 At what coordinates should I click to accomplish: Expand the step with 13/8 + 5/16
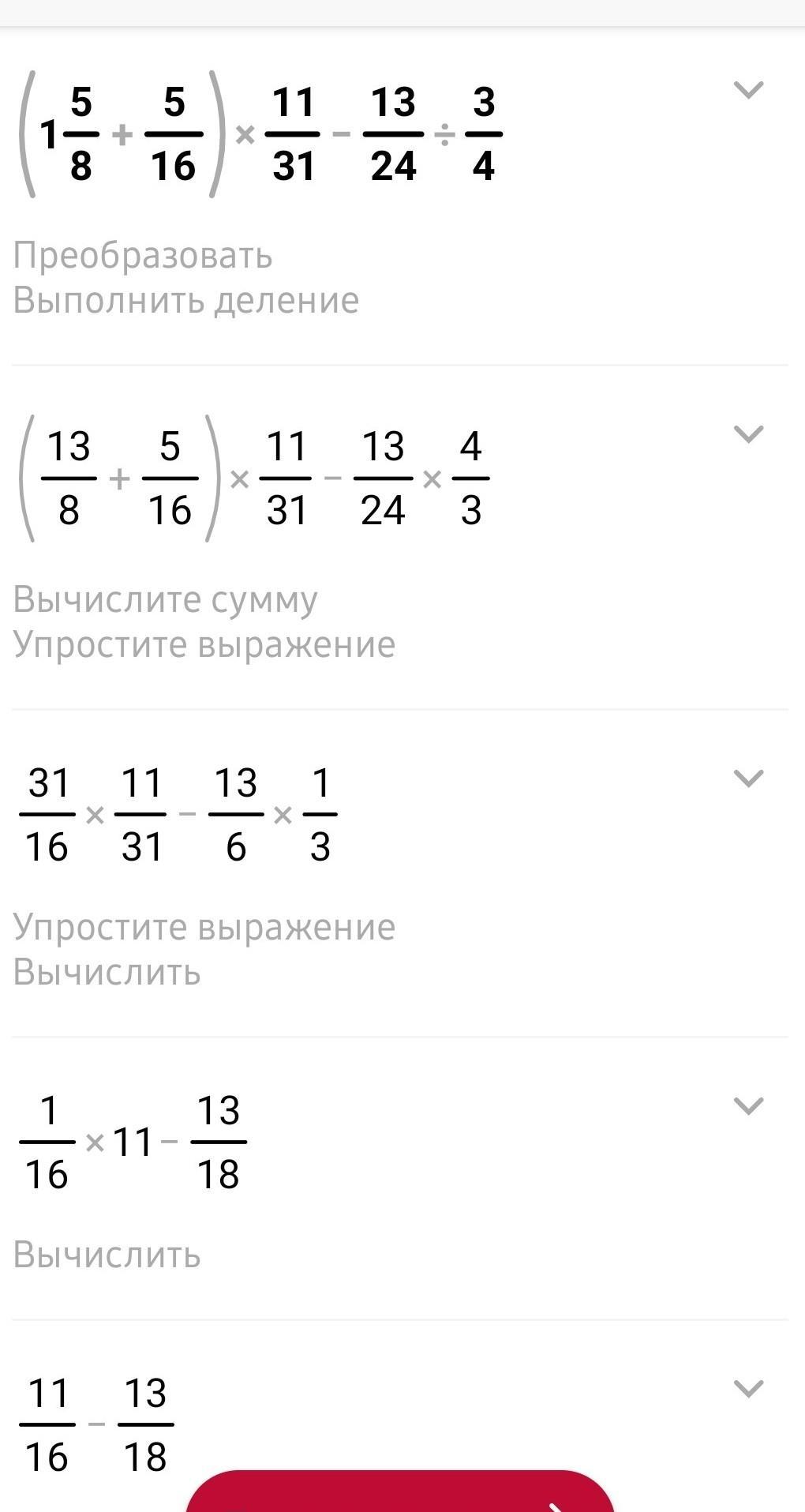(x=748, y=433)
